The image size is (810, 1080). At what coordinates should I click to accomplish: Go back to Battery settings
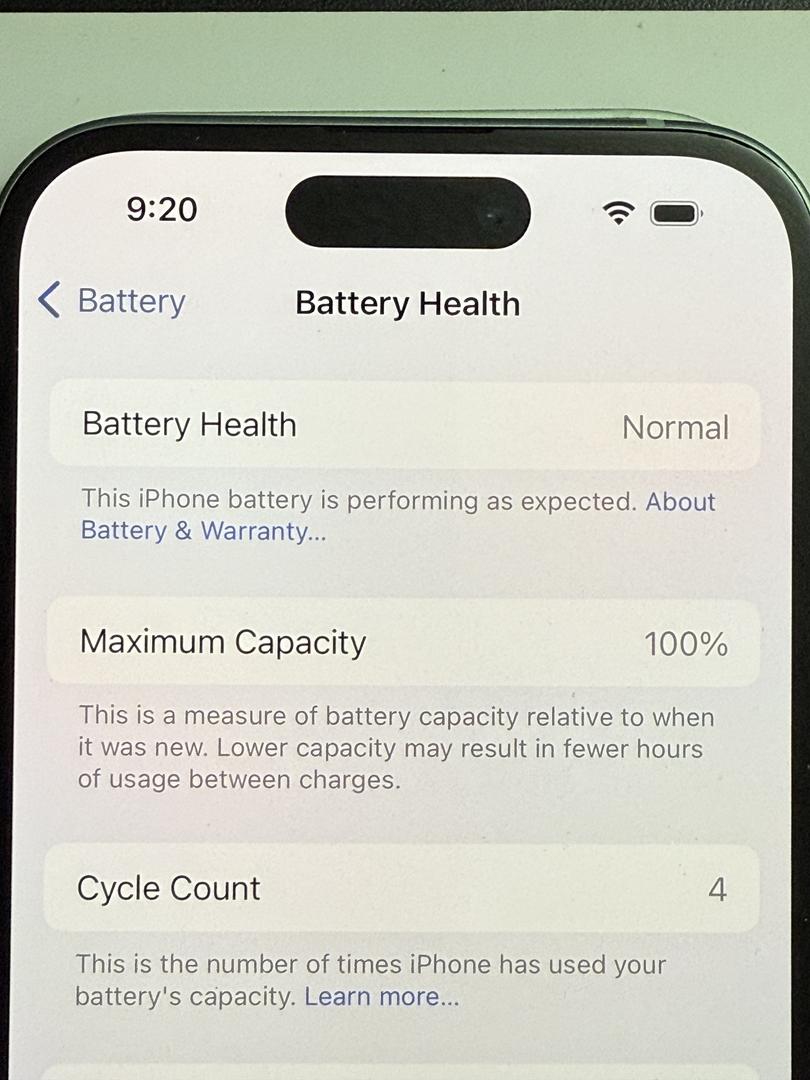[x=112, y=301]
